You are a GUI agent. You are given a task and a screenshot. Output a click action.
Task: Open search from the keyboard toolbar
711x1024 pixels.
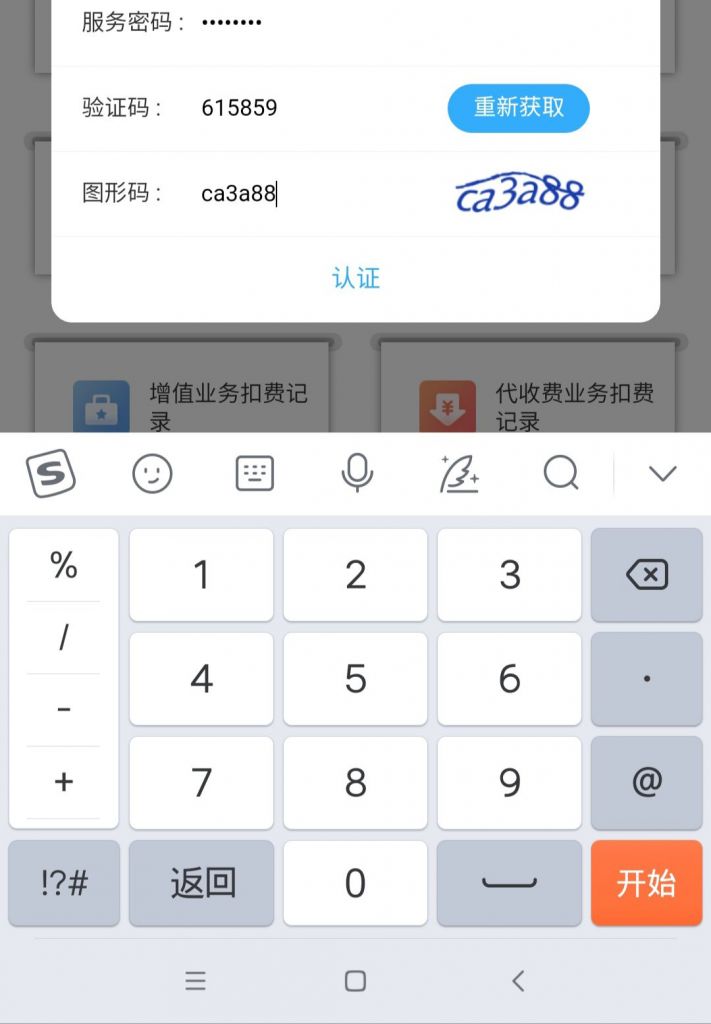coord(561,473)
